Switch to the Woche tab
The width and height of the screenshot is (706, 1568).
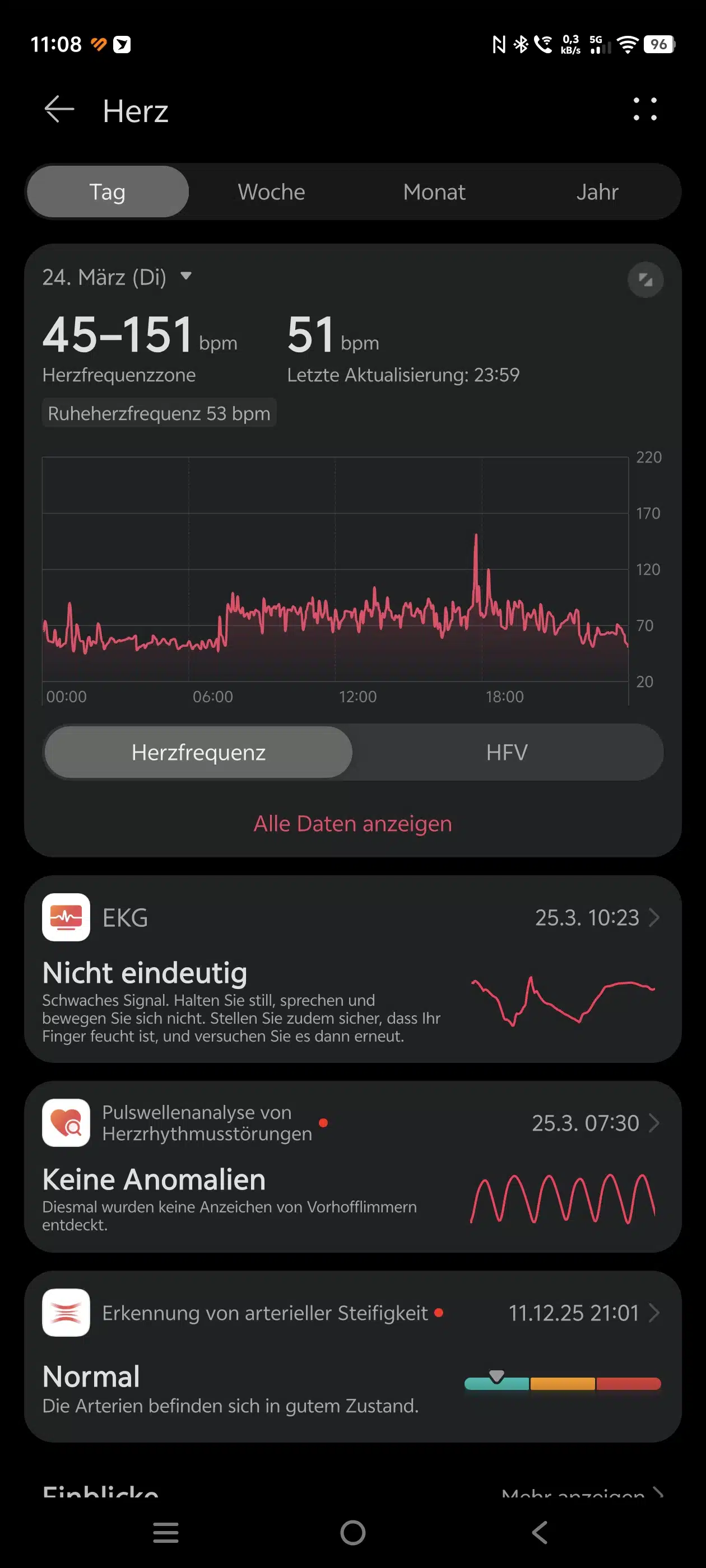point(271,192)
